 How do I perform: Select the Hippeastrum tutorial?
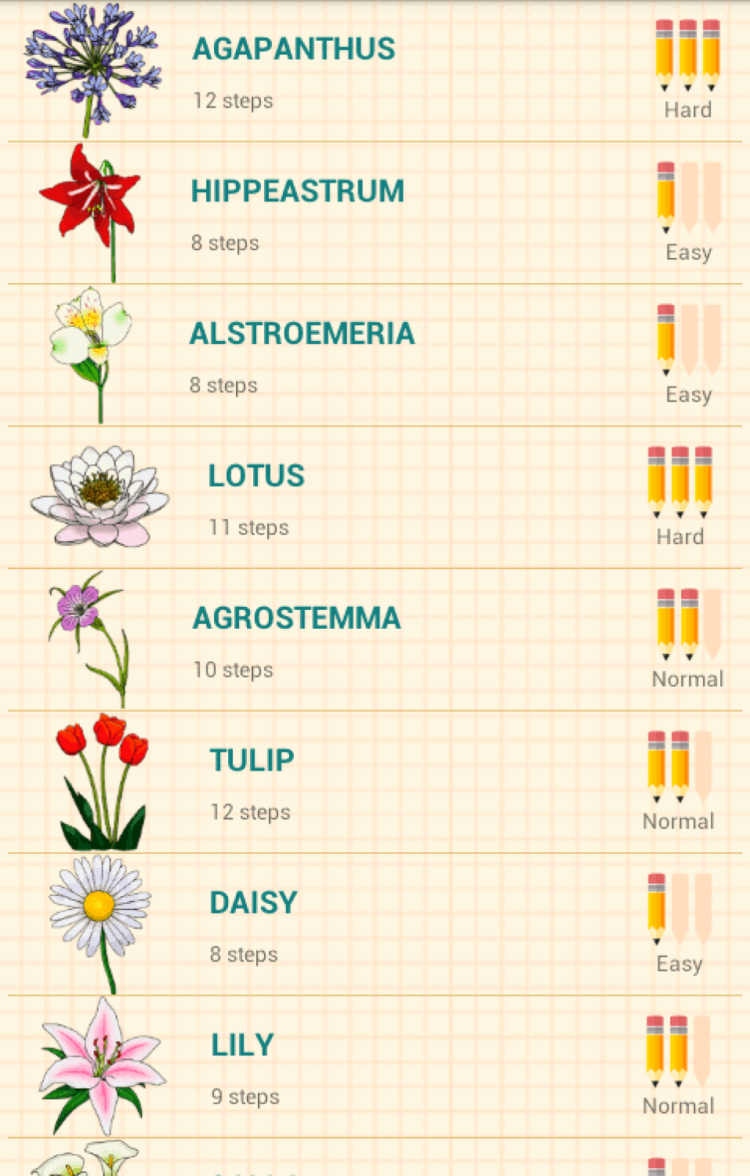[298, 191]
